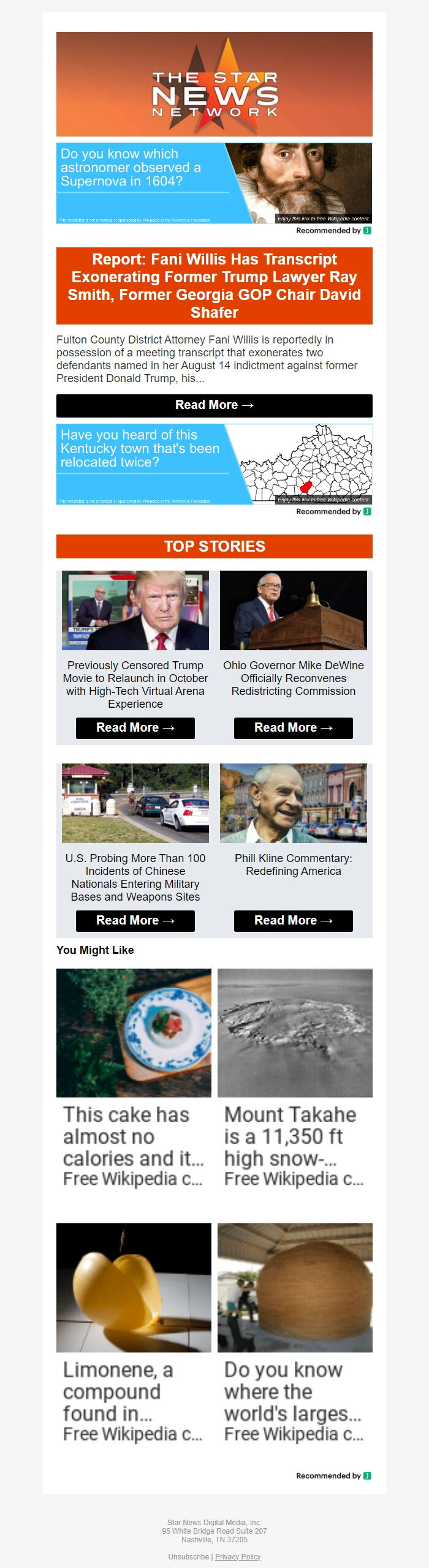Open the Fani Willis transcript report headline

(x=214, y=285)
